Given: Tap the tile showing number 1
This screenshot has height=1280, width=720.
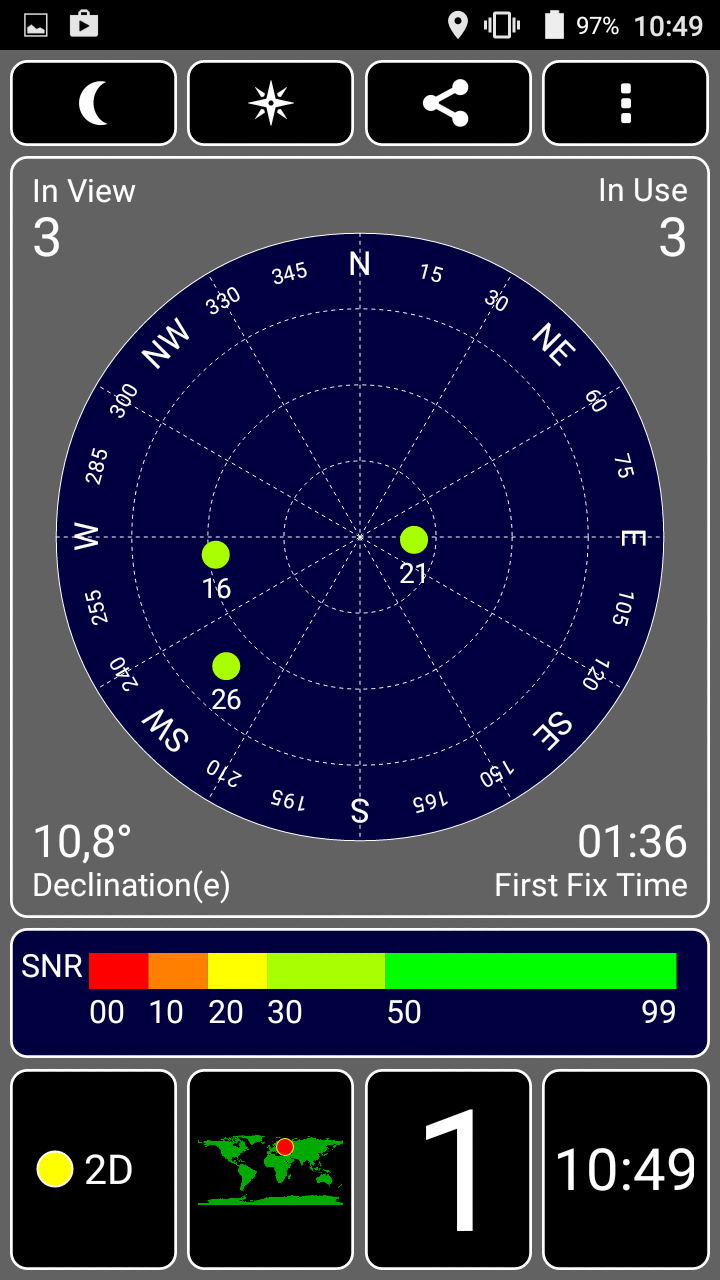Looking at the screenshot, I should click(448, 1169).
